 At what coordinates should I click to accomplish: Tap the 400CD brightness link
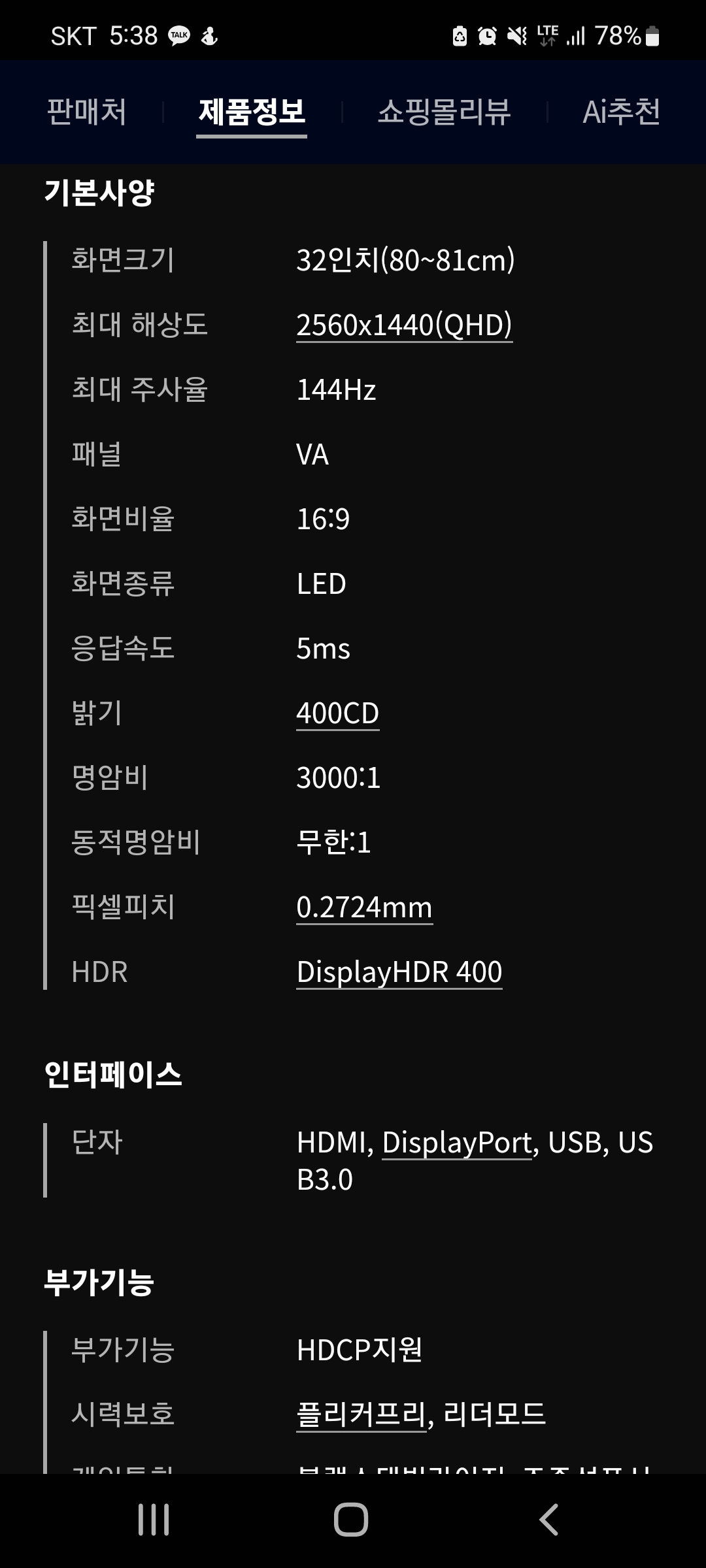tap(337, 713)
